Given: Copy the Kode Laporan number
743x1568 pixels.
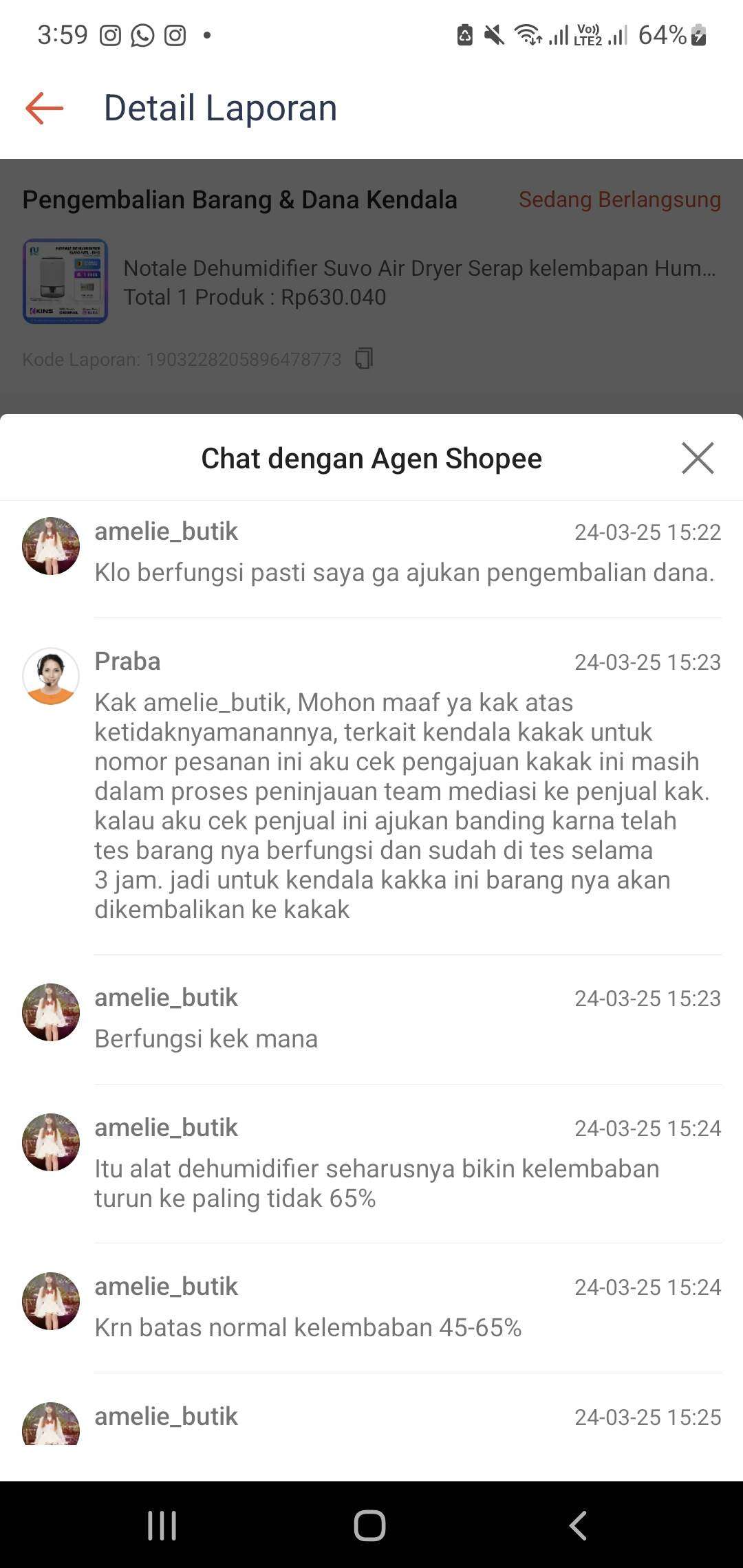Looking at the screenshot, I should pyautogui.click(x=364, y=358).
